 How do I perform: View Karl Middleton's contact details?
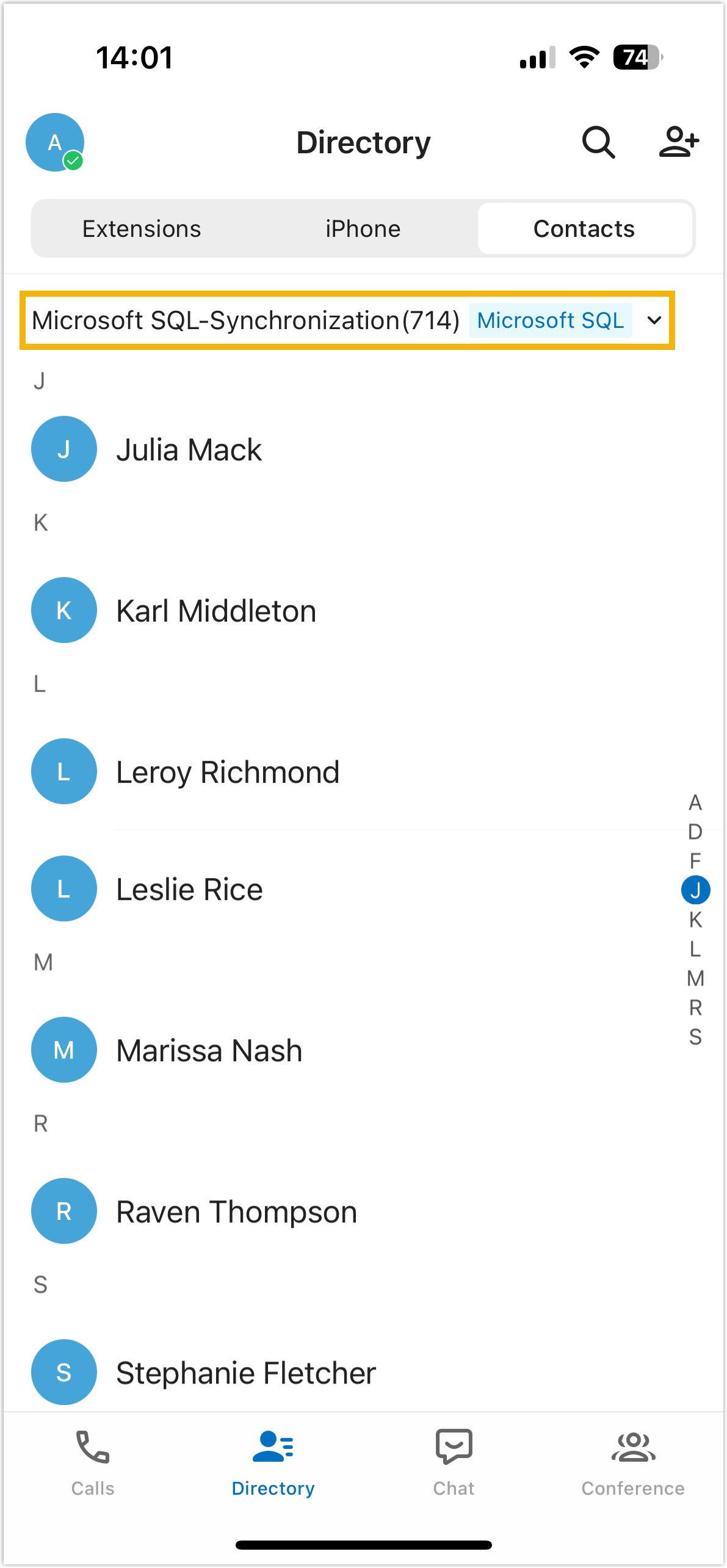(x=216, y=611)
